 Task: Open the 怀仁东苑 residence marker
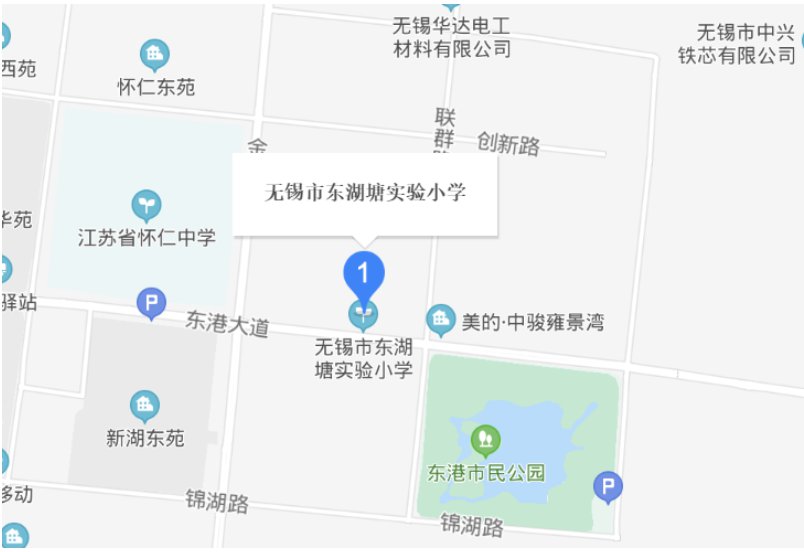155,54
